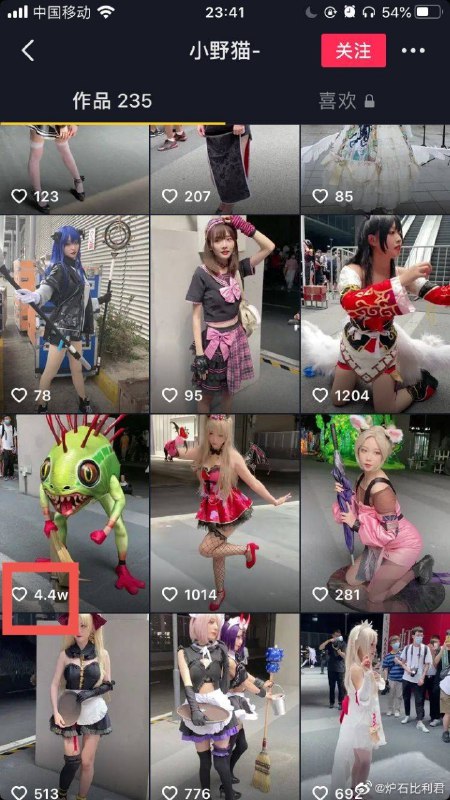Open the video with 207 likes

(x=224, y=169)
